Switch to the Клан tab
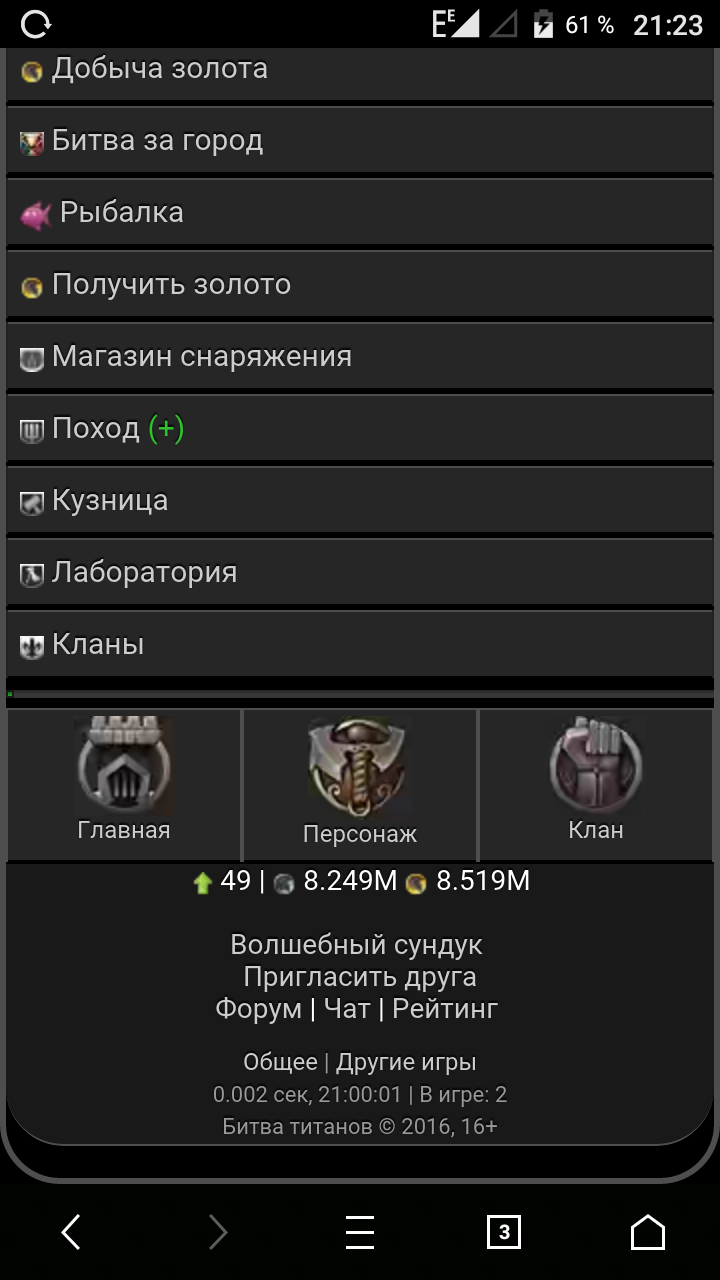The image size is (720, 1280). coord(596,785)
